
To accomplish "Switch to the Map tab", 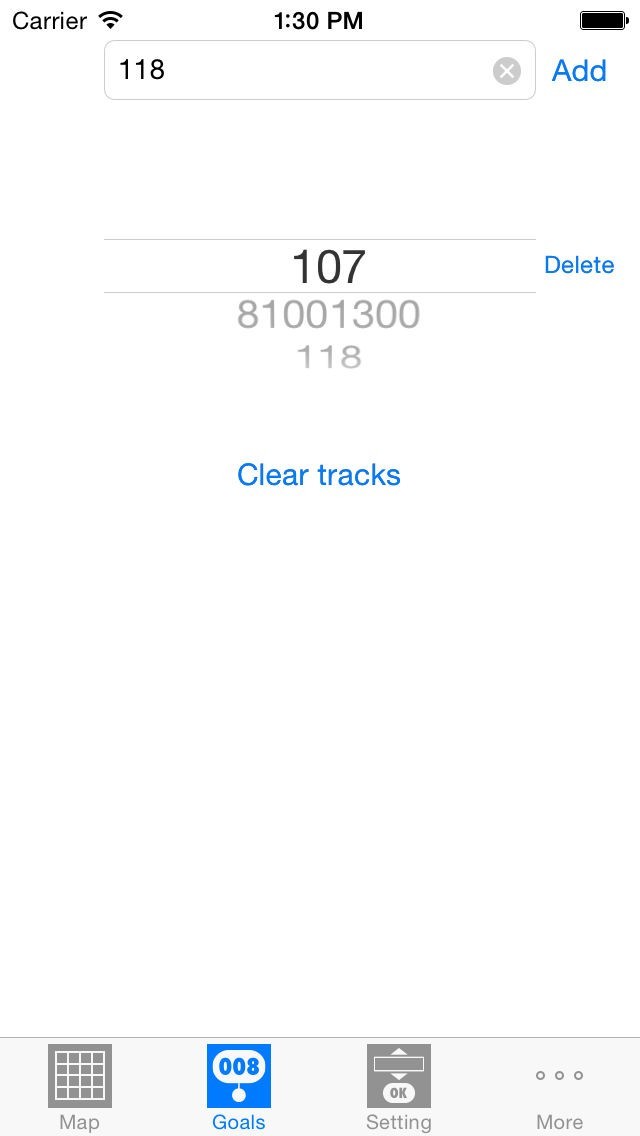I will click(x=80, y=1087).
